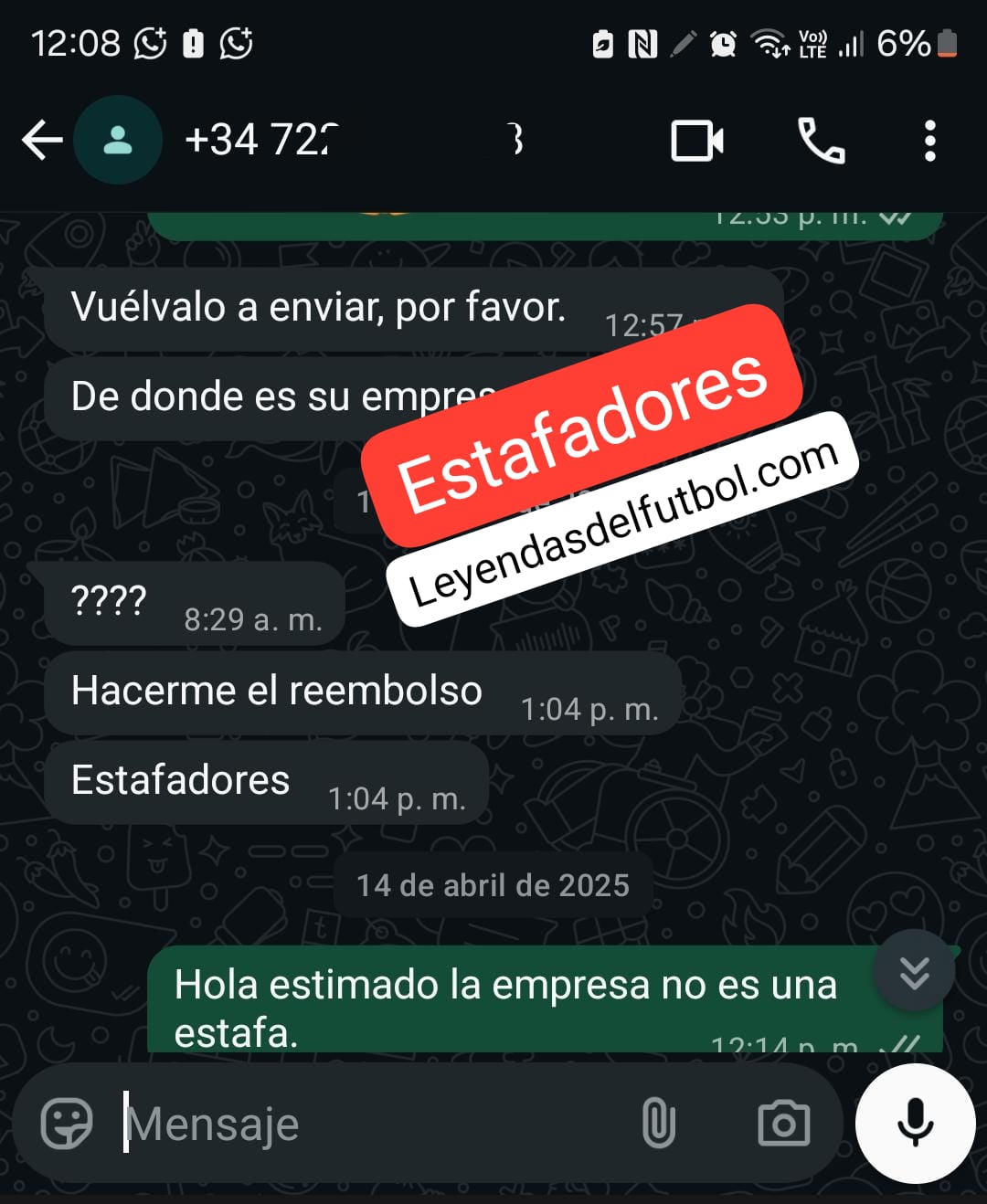This screenshot has height=1204, width=987.
Task: Focus the Mensaje text field
Action: click(366, 1124)
